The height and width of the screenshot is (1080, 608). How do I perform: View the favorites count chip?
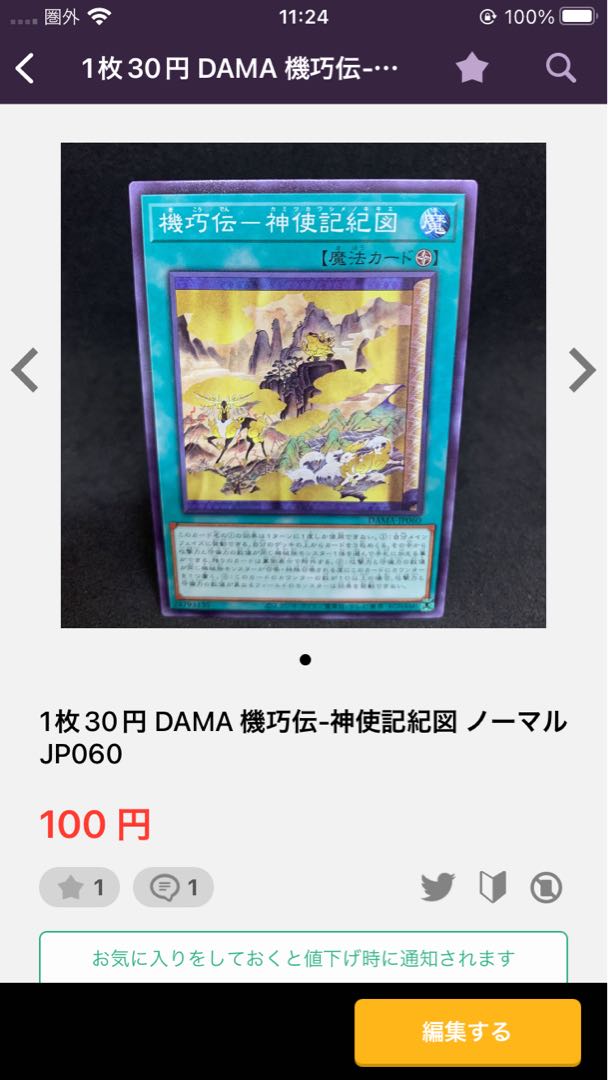click(x=79, y=888)
